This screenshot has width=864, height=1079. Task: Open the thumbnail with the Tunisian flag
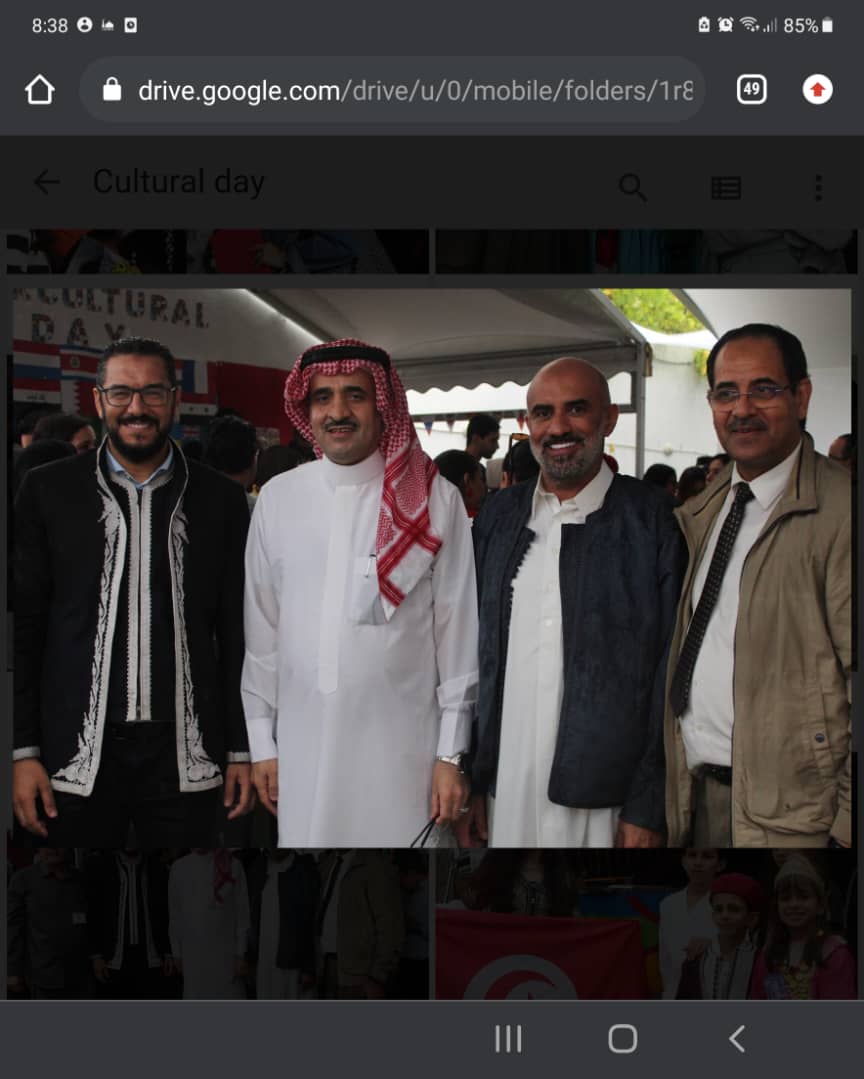point(645,925)
